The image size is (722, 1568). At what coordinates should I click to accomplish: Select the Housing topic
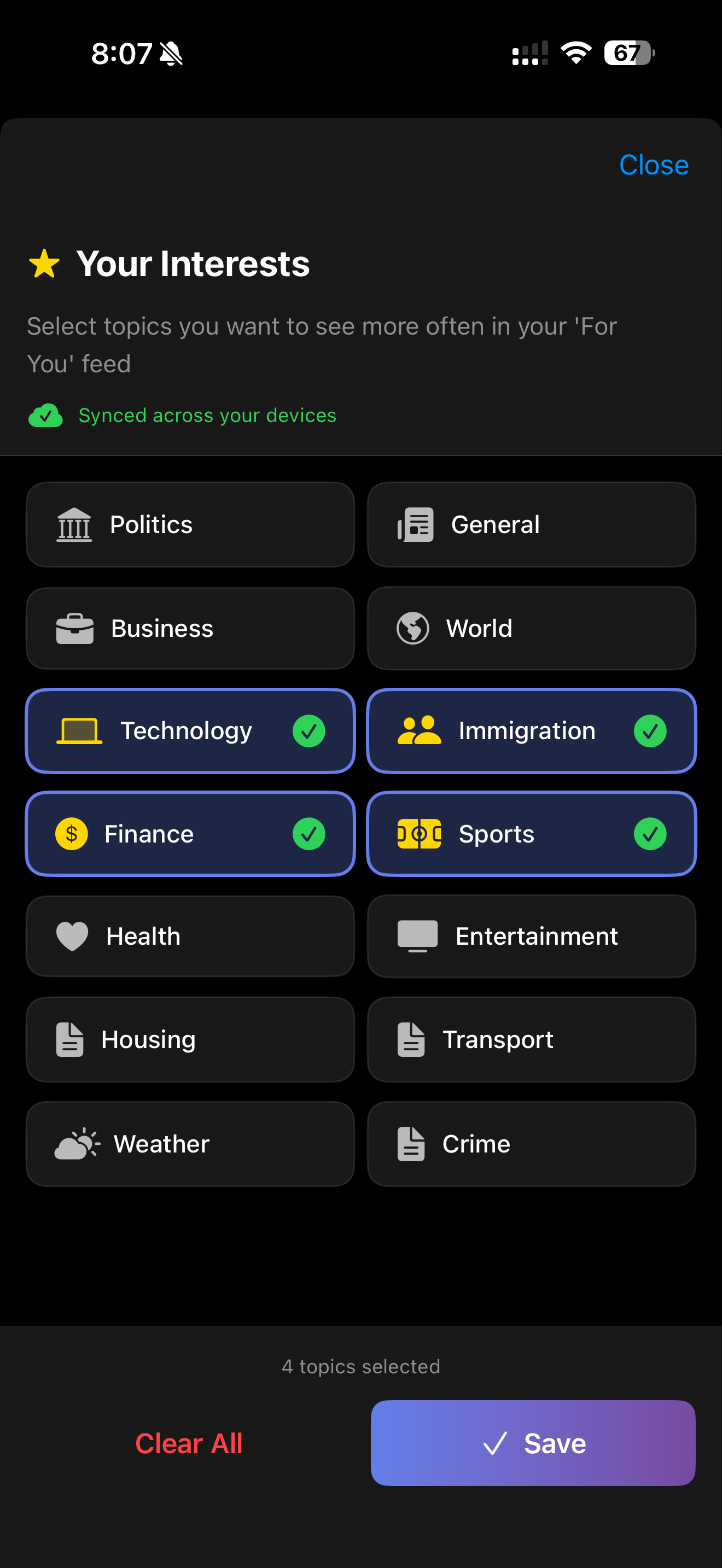pos(190,1039)
